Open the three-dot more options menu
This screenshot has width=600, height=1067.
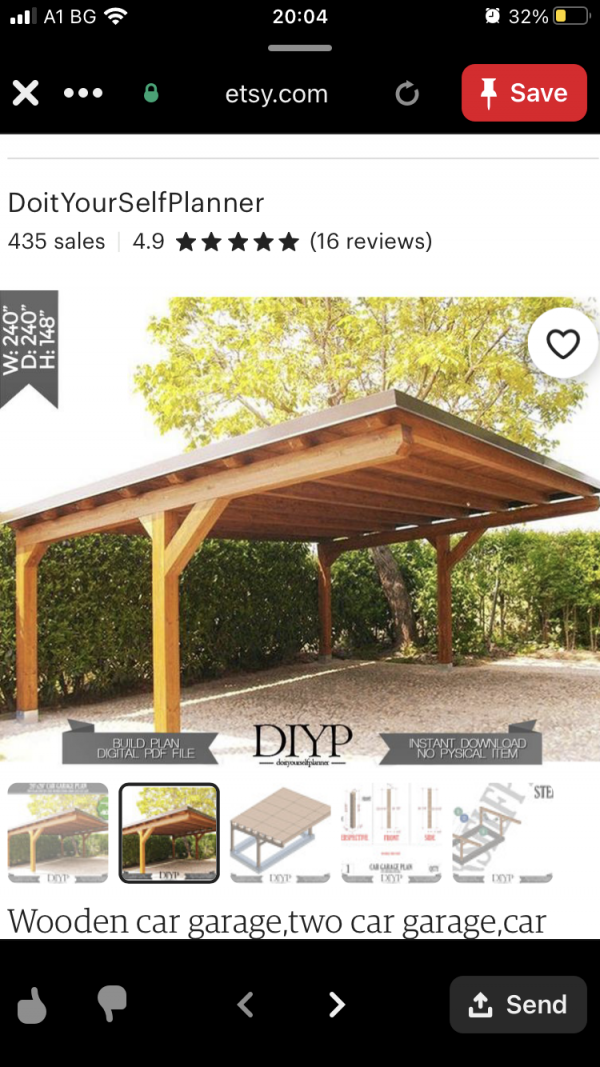pos(83,93)
